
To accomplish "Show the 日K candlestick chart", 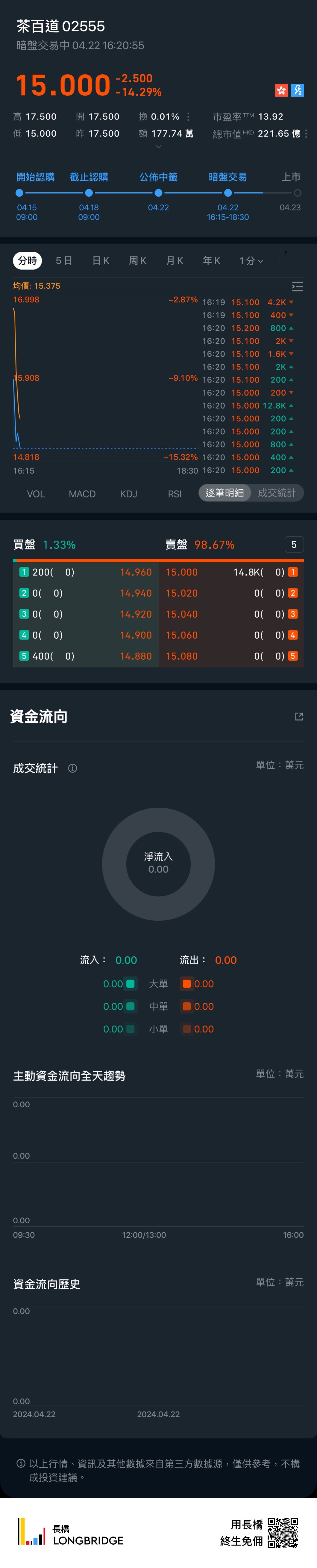I will [x=100, y=260].
